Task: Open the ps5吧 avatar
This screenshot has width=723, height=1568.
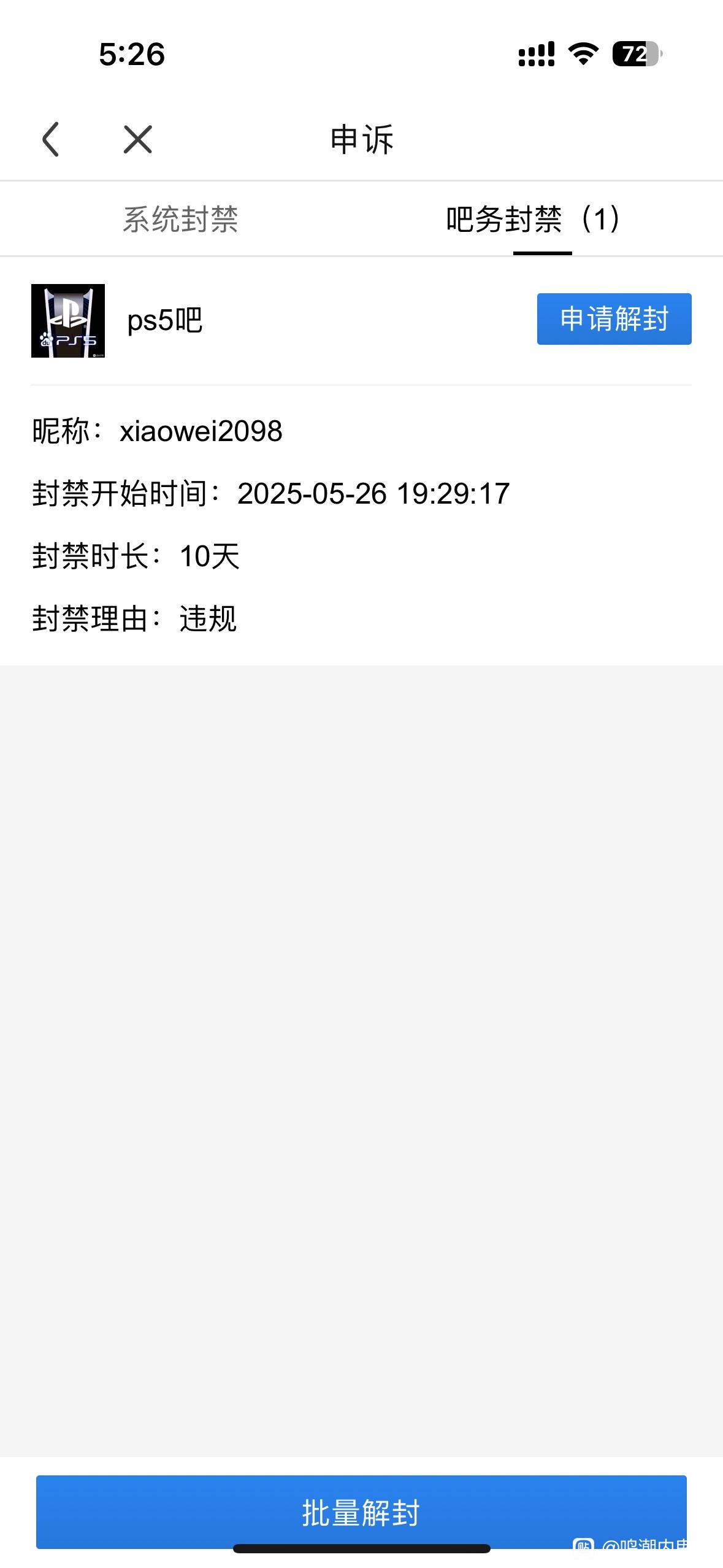Action: point(68,321)
